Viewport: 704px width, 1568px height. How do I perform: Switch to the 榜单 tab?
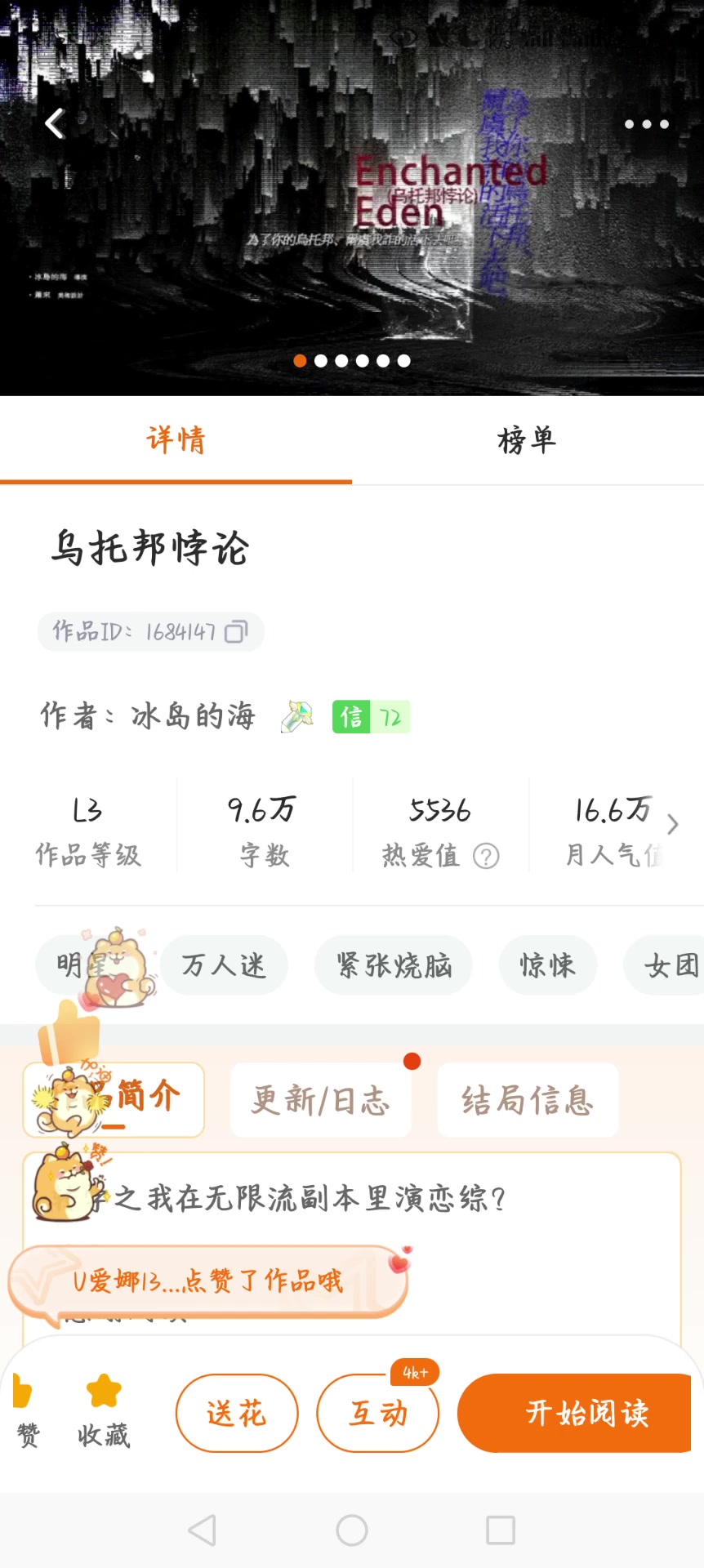(x=527, y=441)
